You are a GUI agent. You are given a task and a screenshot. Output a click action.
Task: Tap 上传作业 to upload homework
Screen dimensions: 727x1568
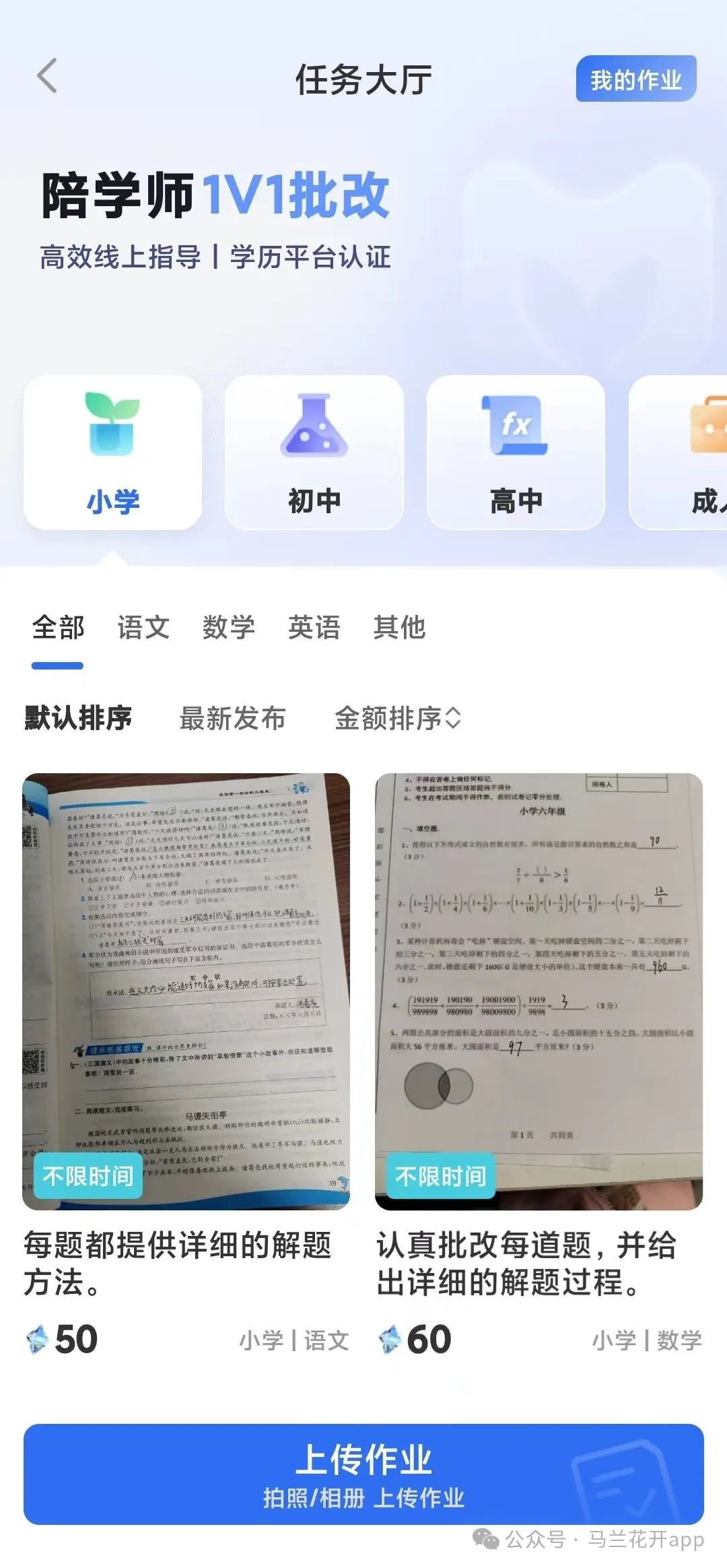coord(363,1474)
